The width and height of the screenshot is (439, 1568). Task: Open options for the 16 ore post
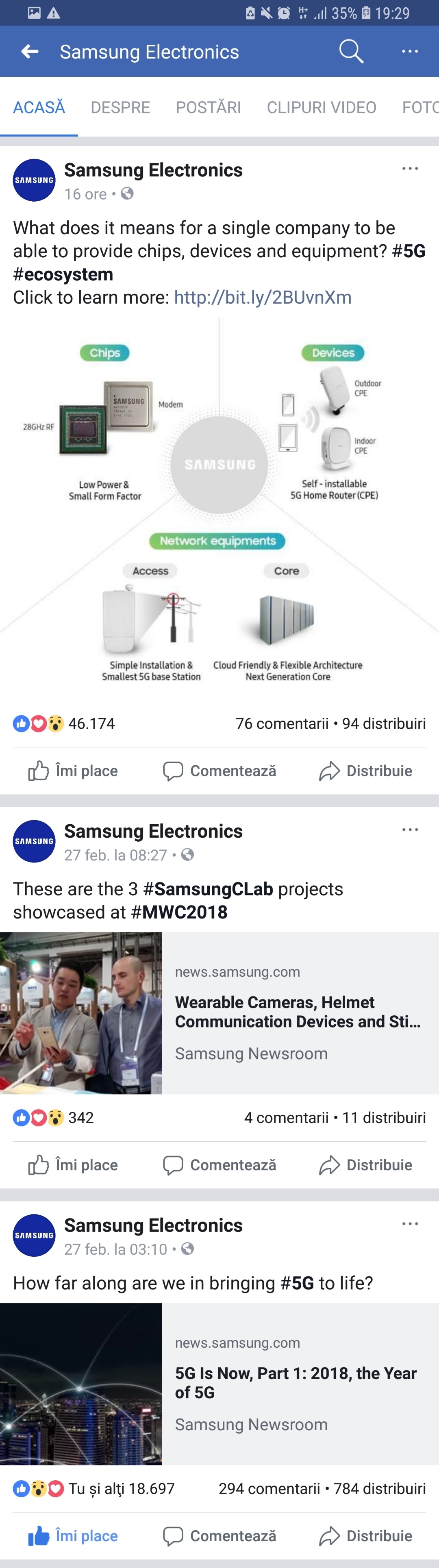[410, 169]
